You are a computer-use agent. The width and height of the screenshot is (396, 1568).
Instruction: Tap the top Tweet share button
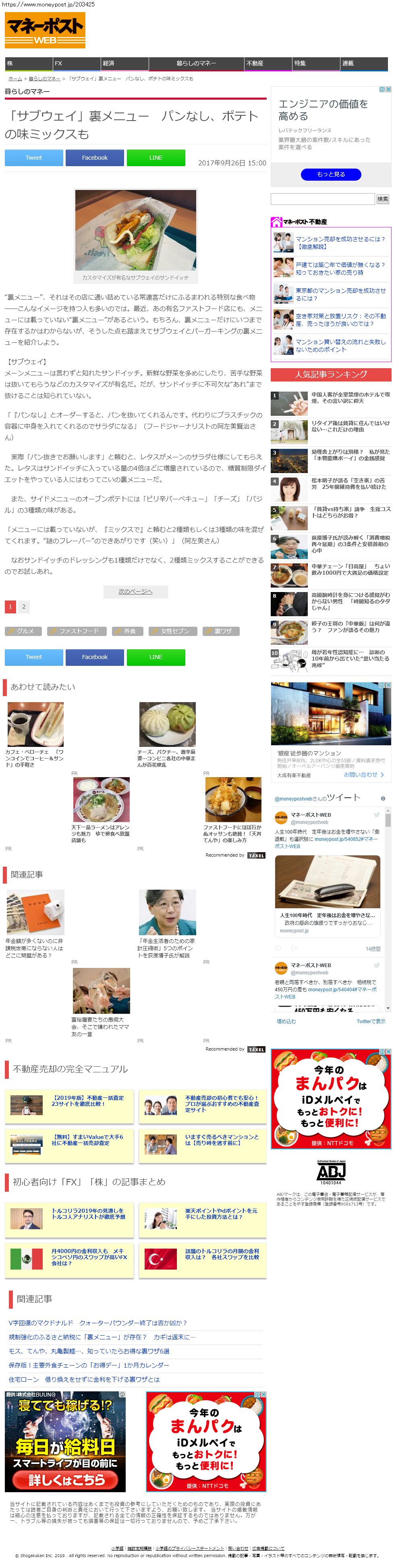[x=34, y=158]
